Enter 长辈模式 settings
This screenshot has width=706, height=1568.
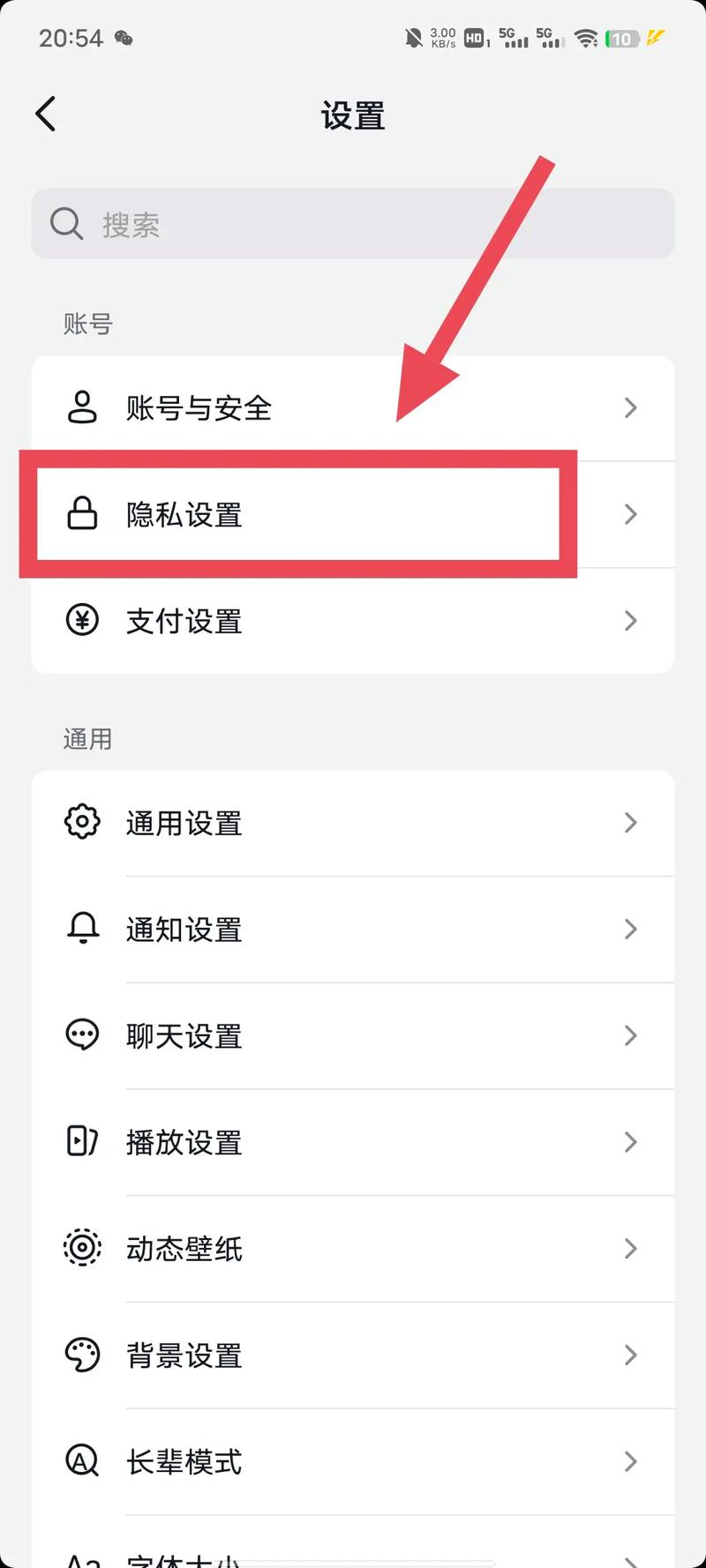click(x=353, y=1461)
